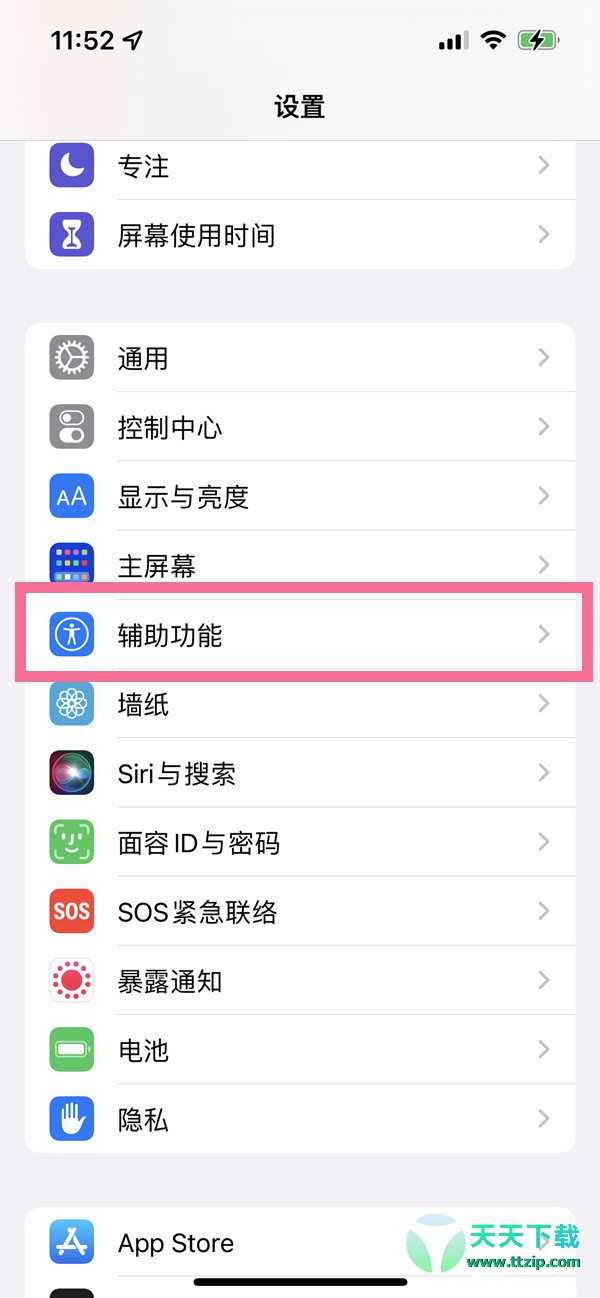Select the 暴露通知 row
The height and width of the screenshot is (1298, 600).
click(x=300, y=981)
